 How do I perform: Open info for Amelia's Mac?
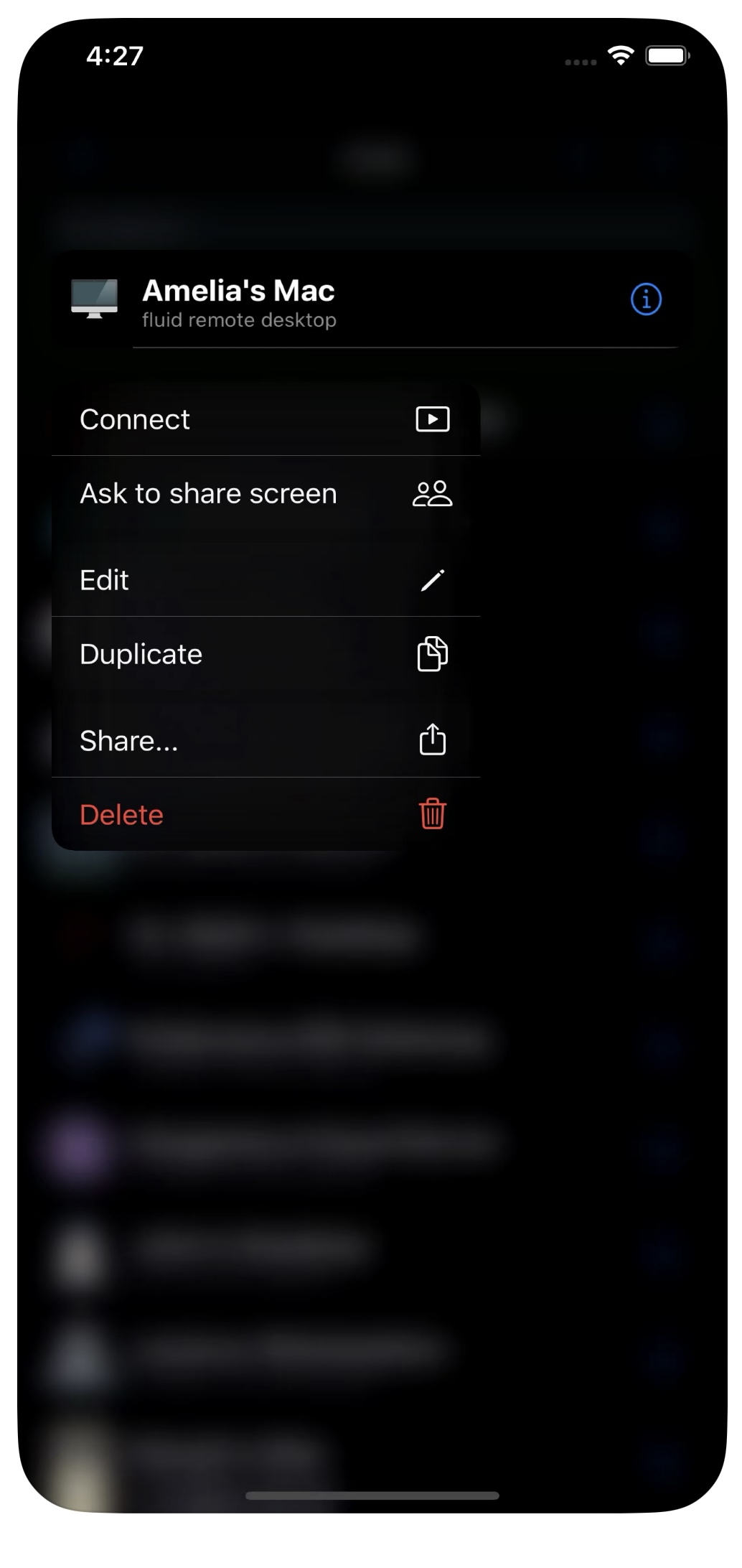pyautogui.click(x=646, y=299)
